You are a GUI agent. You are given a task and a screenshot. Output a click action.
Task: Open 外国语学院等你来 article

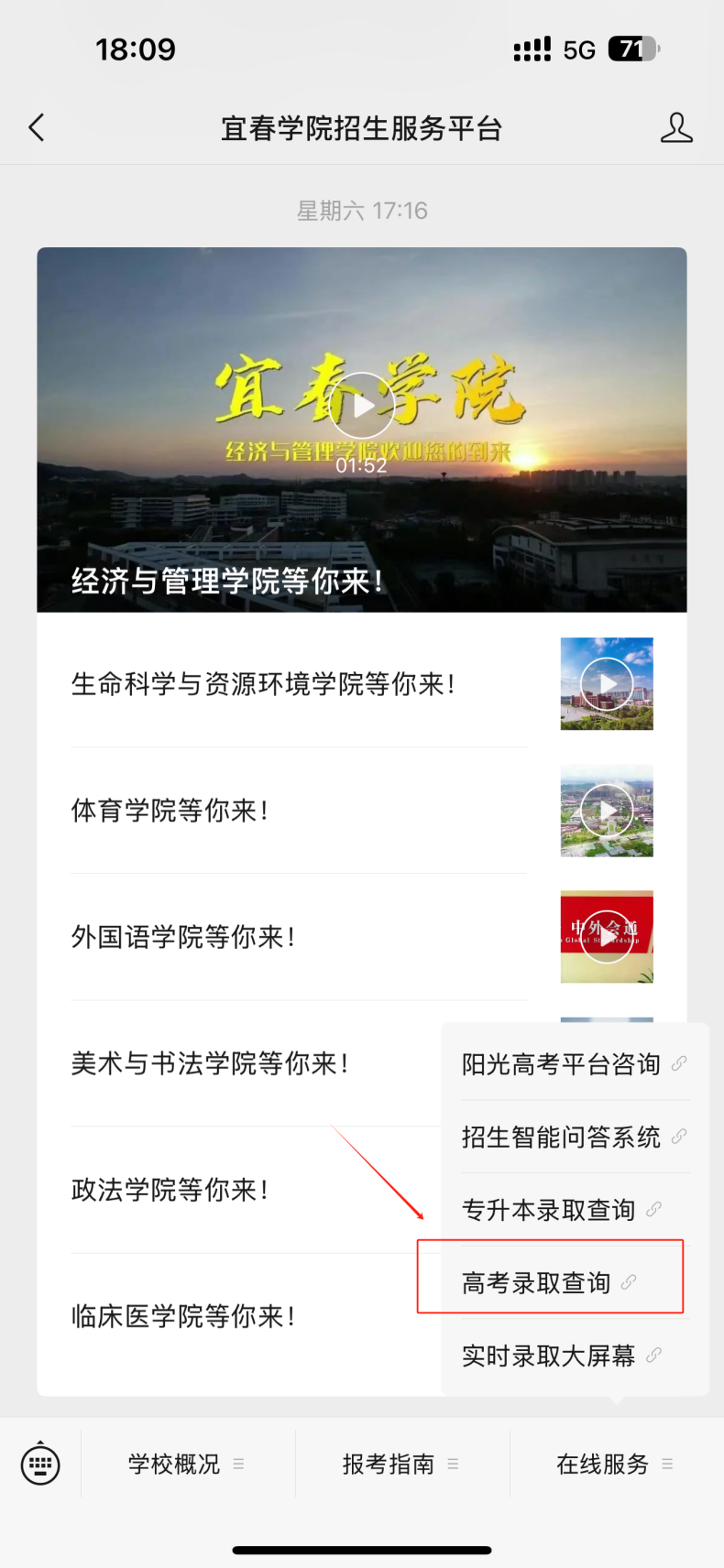[183, 937]
